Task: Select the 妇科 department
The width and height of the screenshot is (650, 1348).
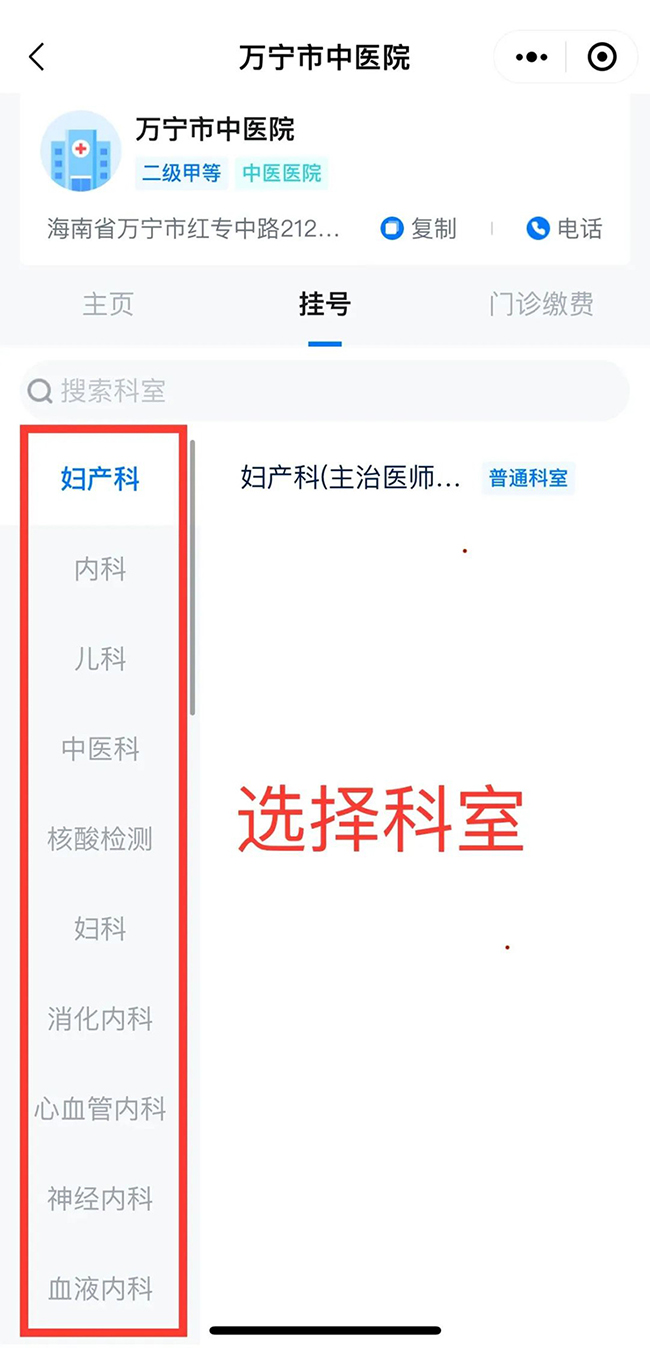Action: click(100, 929)
